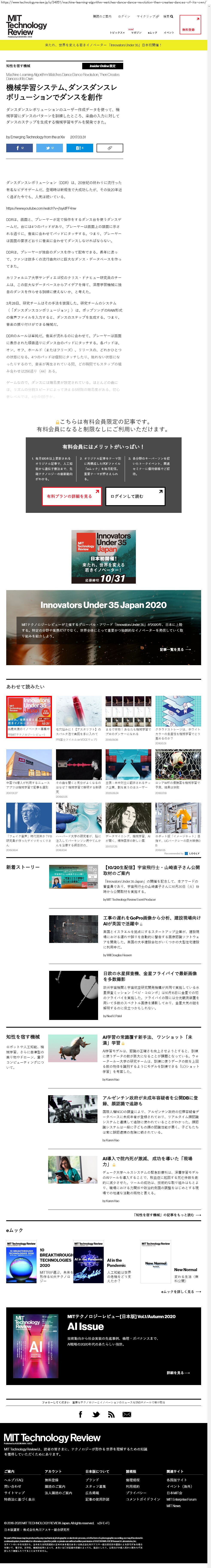Open the ログイン link in the header
This screenshot has width=211, height=1568.
(x=124, y=17)
